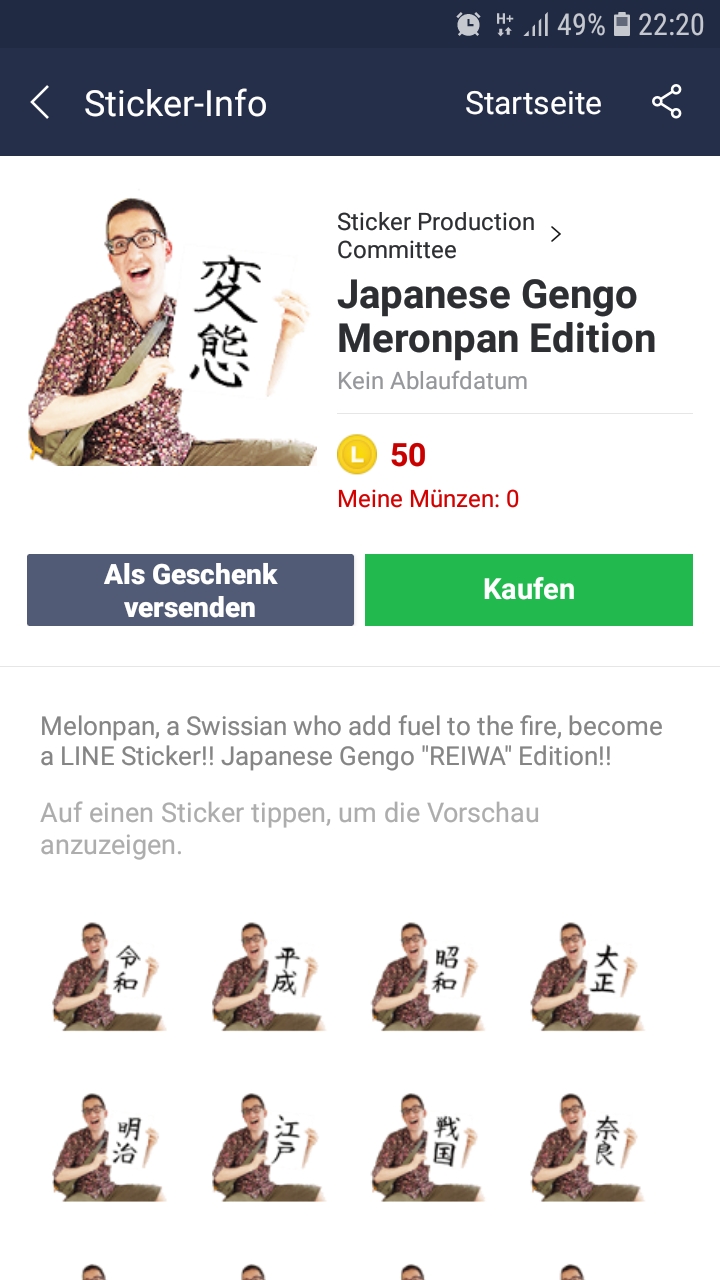Open the Startseite link
This screenshot has width=720, height=1280.
533,103
